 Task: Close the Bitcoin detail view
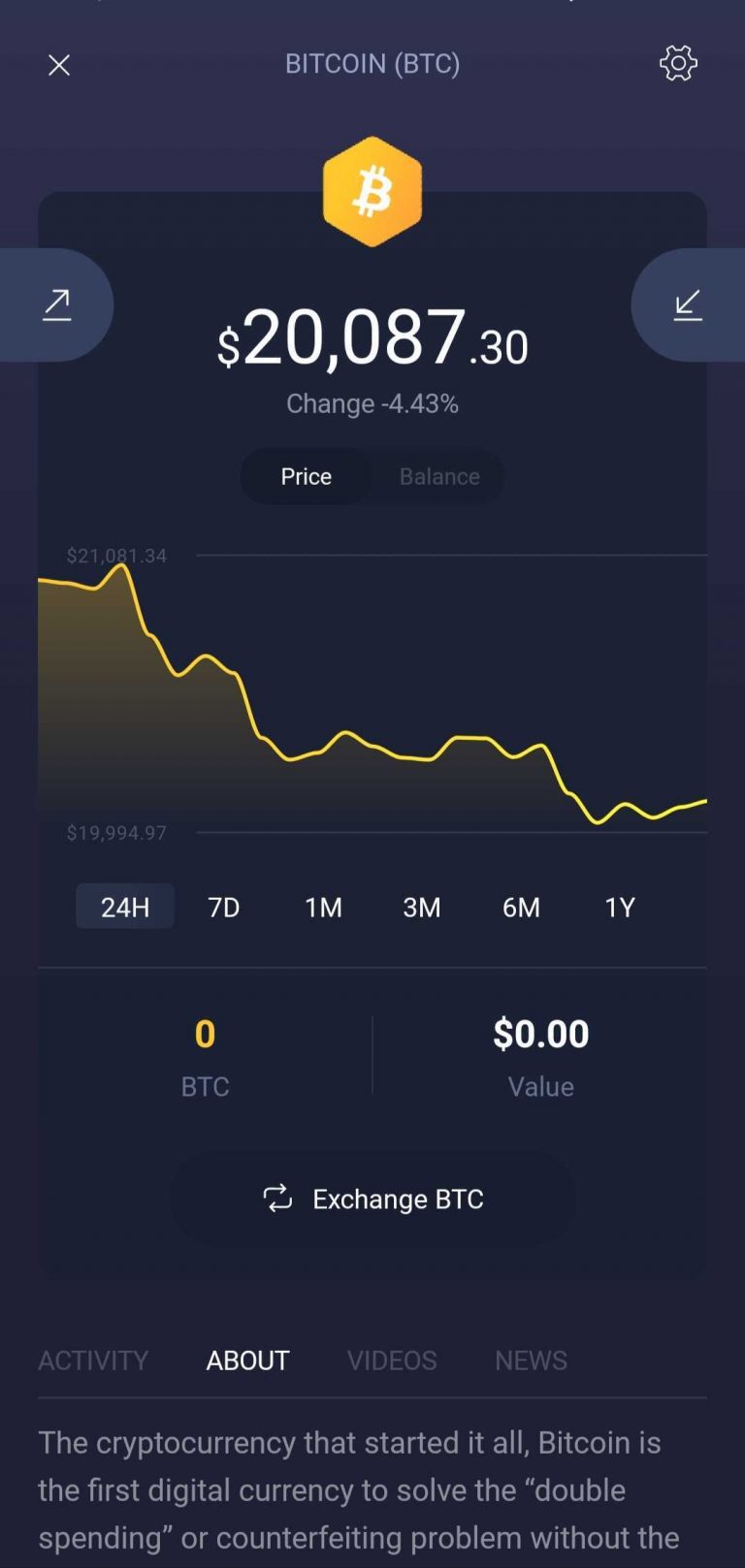(59, 64)
